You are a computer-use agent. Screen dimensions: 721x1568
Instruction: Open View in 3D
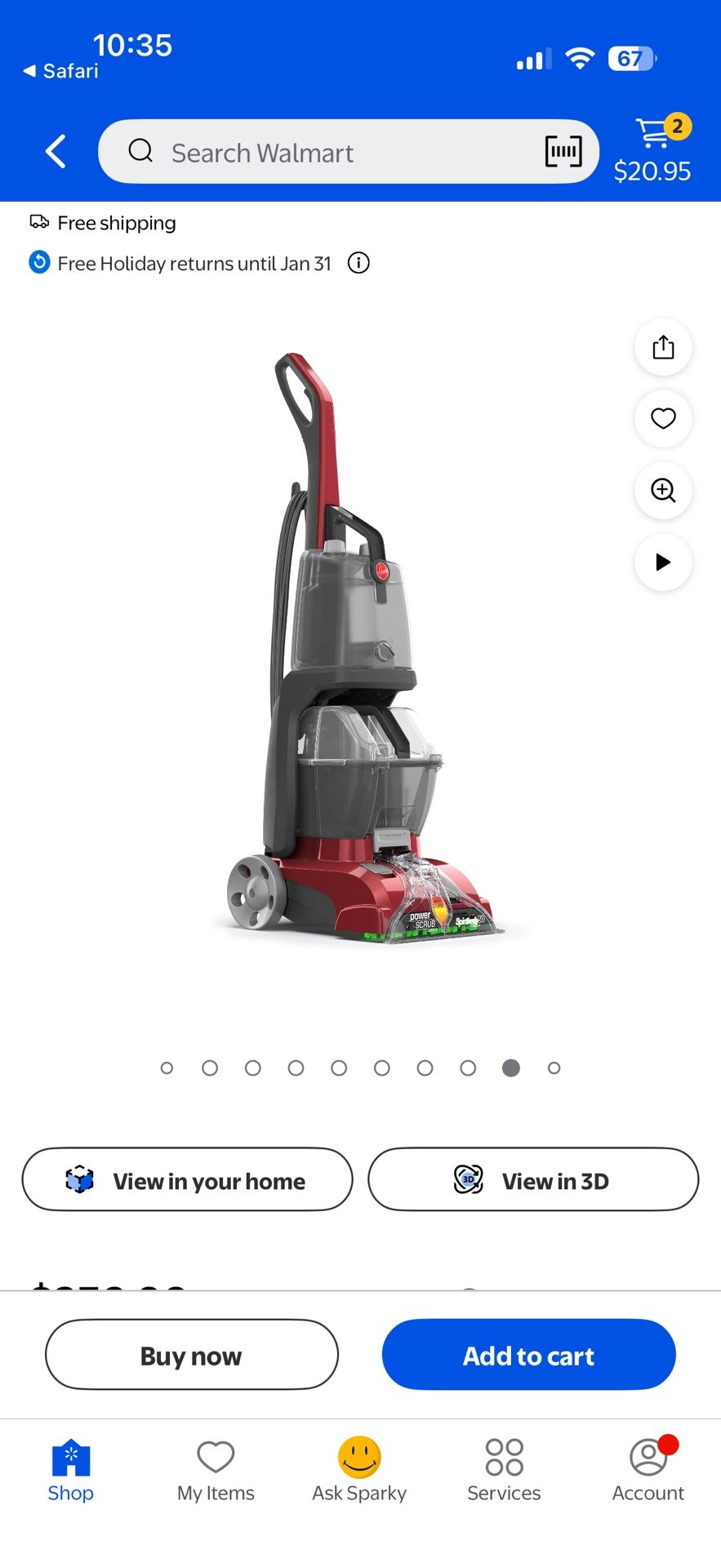(x=533, y=1180)
